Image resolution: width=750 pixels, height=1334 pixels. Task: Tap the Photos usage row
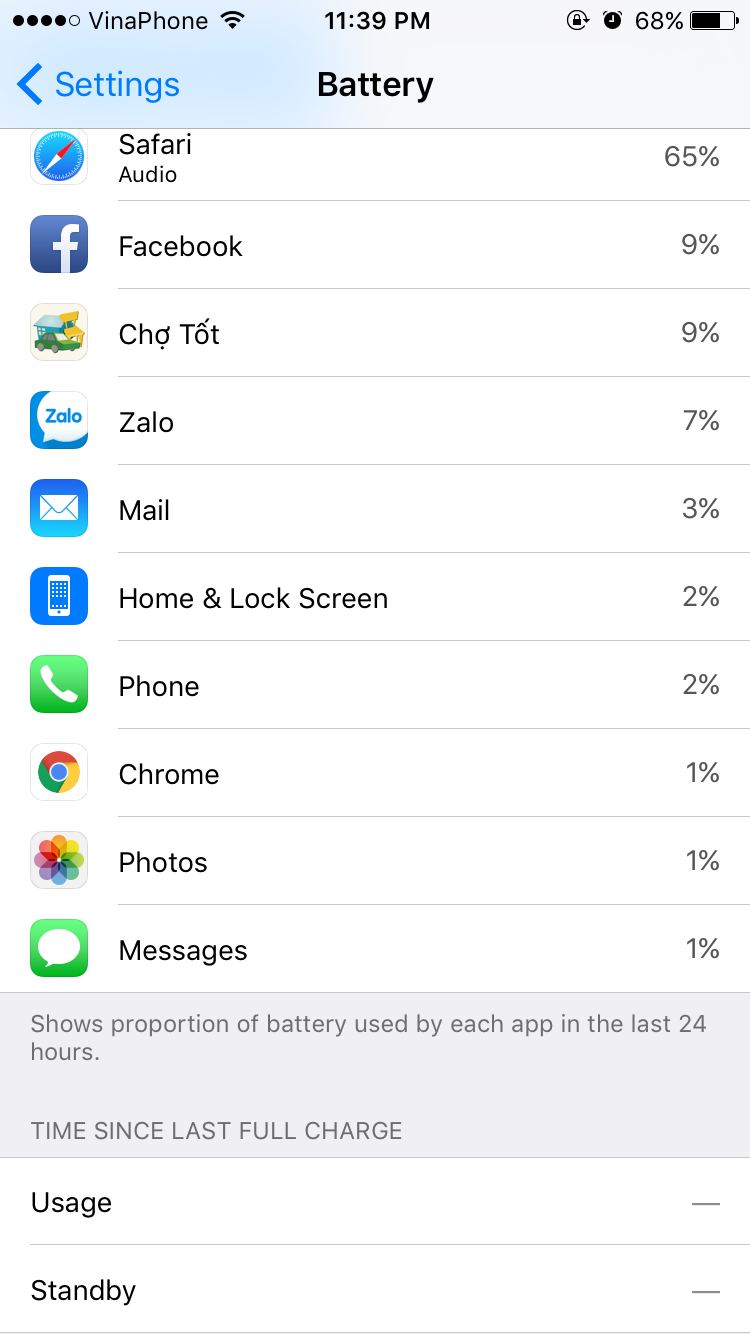pos(375,861)
